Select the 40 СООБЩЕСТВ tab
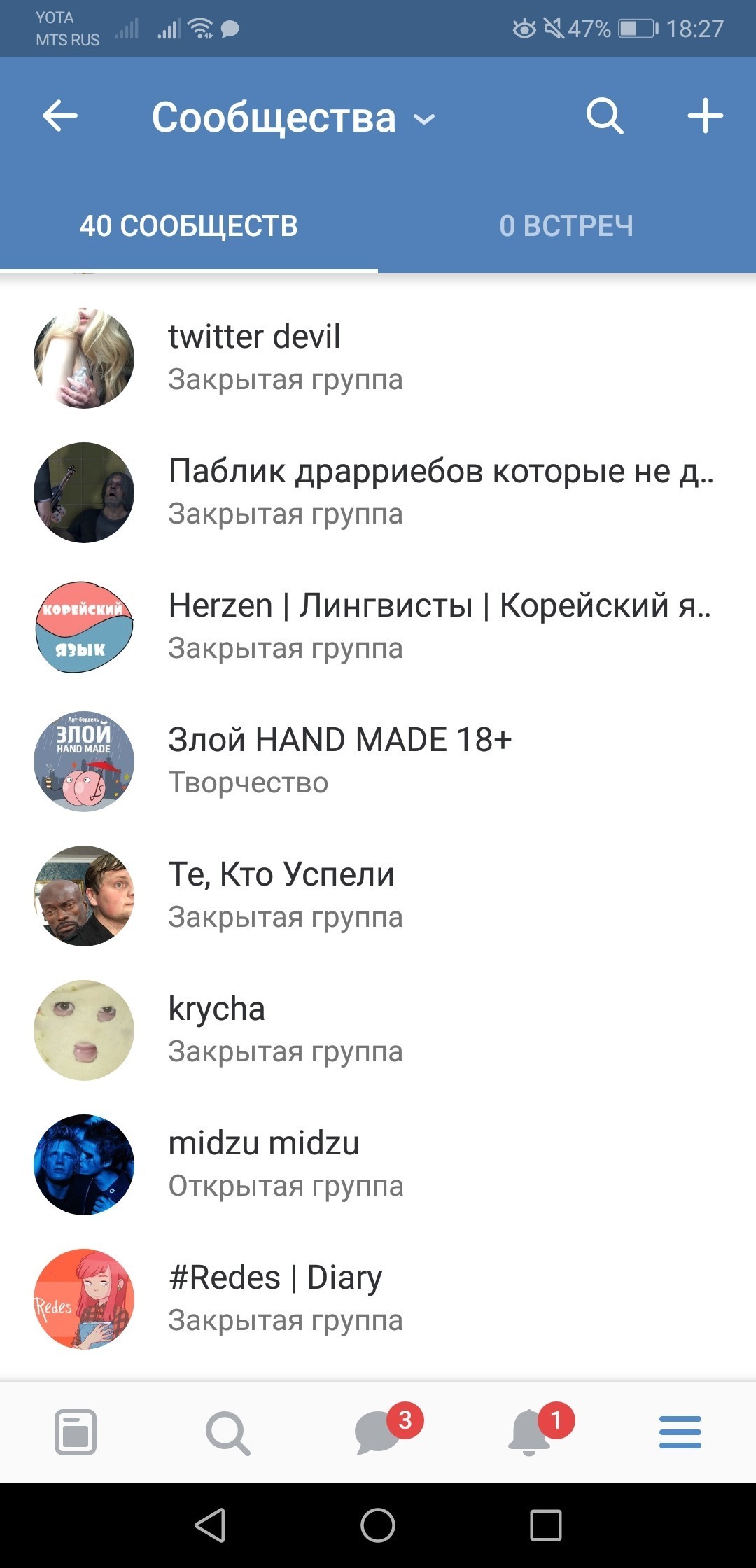Screen dimensions: 756x1568 189,226
